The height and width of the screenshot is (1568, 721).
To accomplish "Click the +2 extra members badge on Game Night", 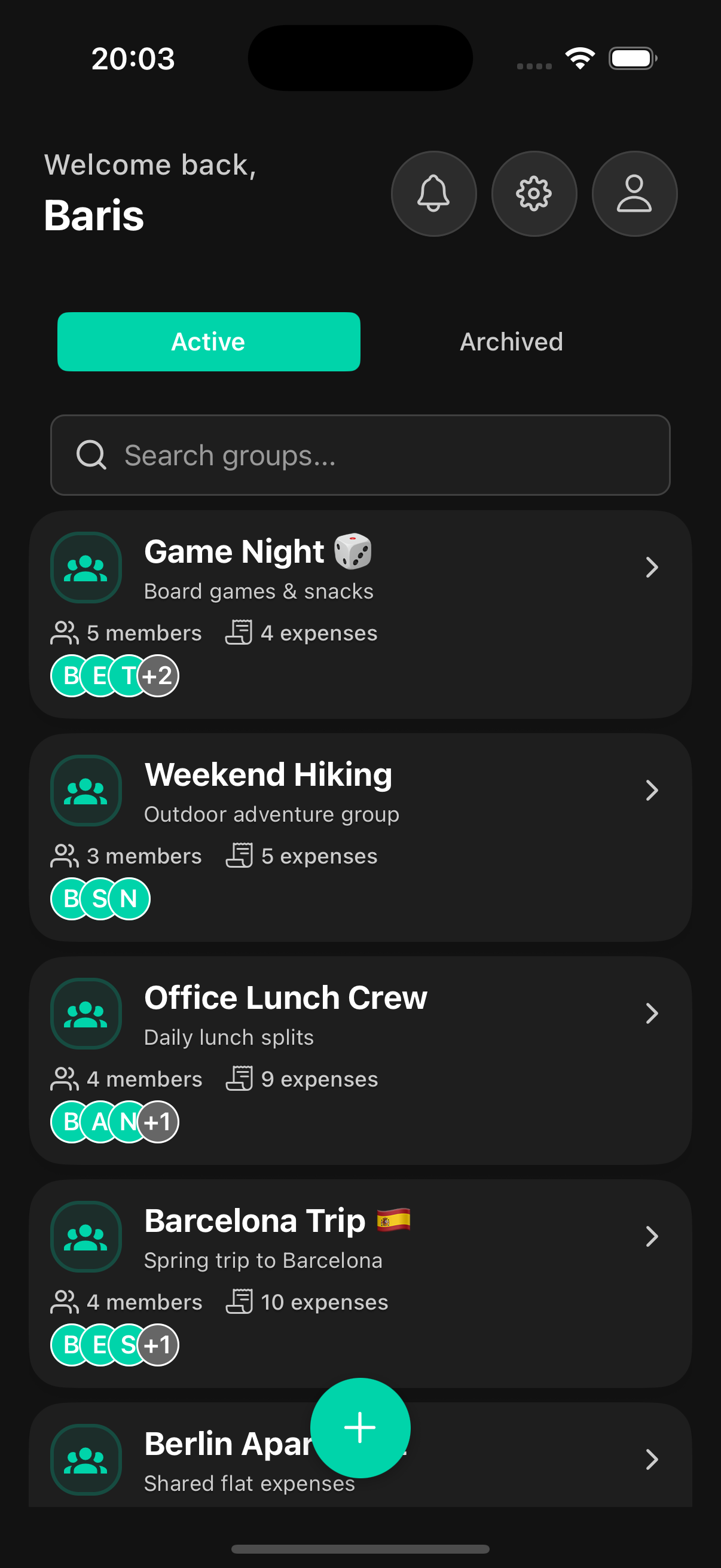I will 158,675.
